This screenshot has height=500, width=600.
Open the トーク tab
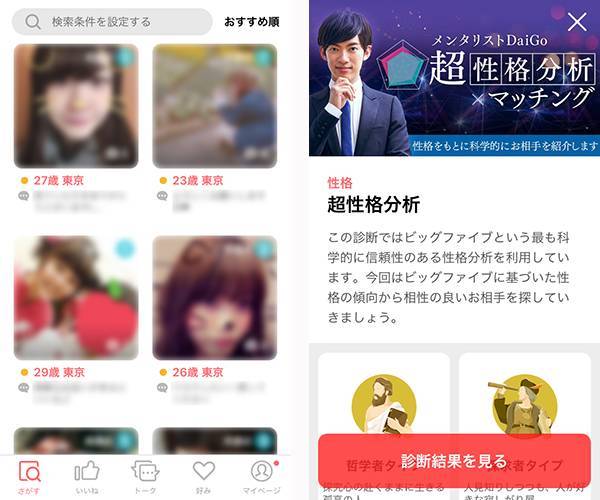click(x=145, y=475)
